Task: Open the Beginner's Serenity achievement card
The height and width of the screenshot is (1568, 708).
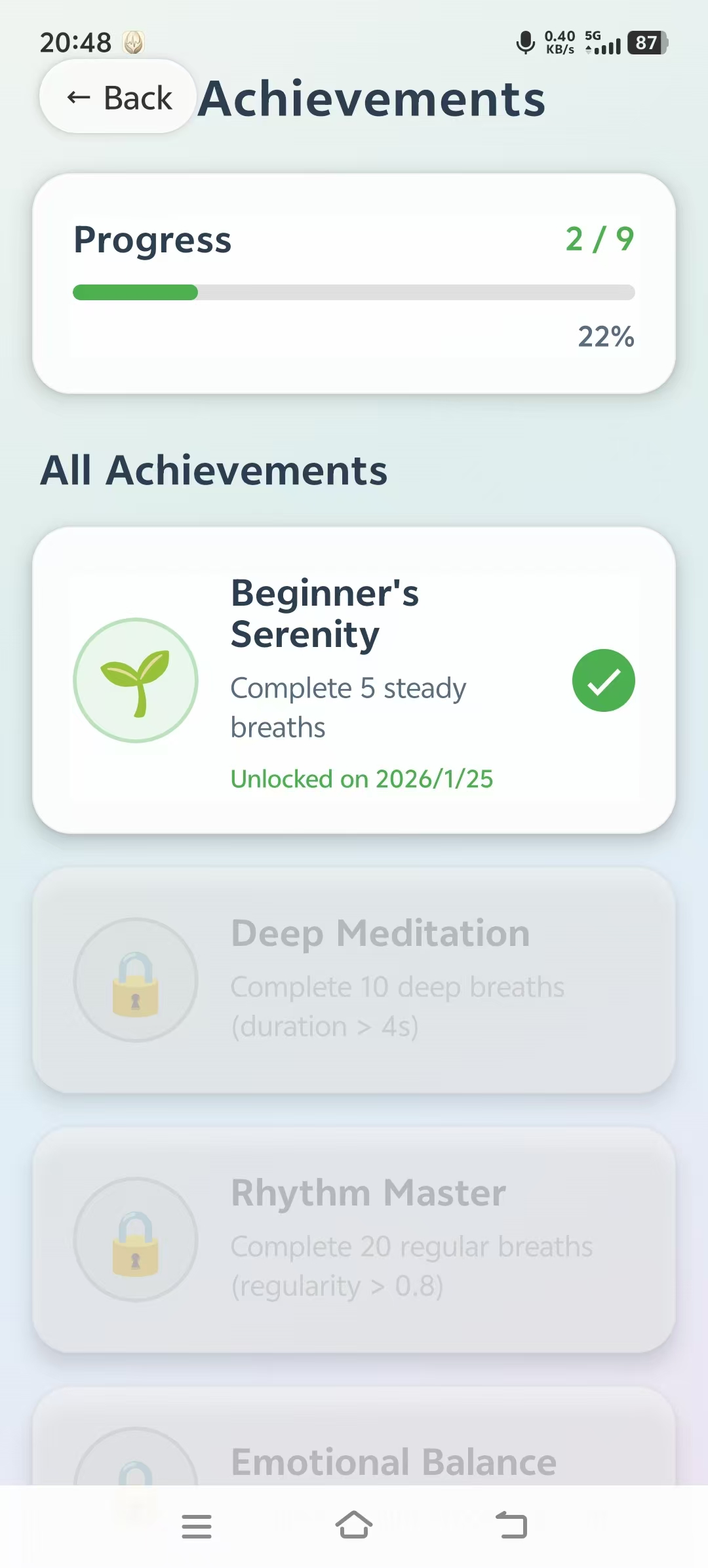Action: tap(354, 680)
